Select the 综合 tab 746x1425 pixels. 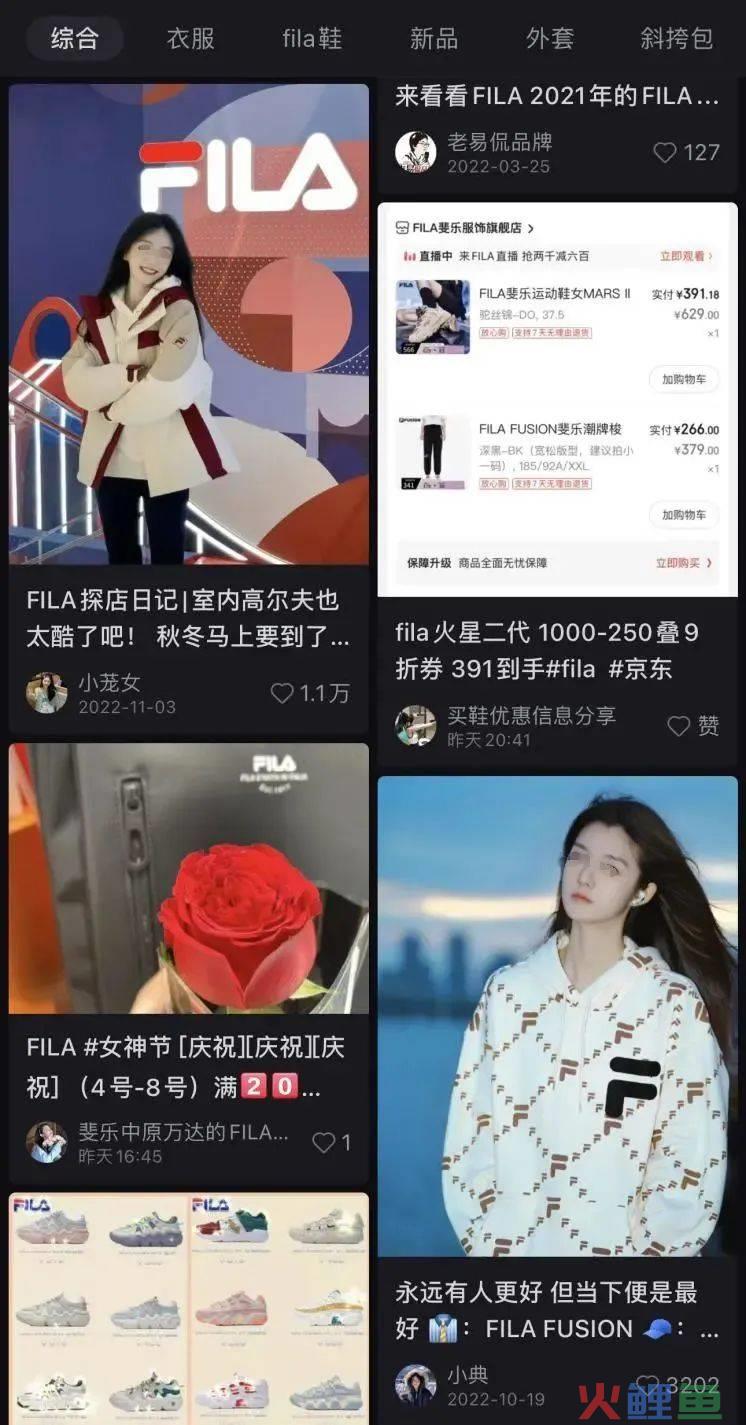tap(74, 38)
